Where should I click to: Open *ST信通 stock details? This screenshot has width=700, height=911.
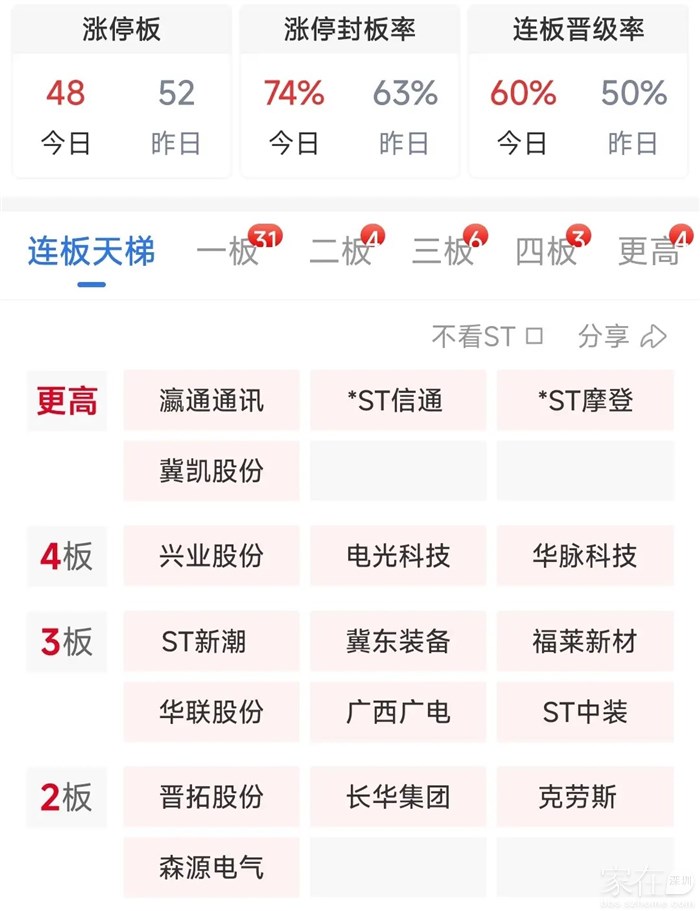coord(398,401)
